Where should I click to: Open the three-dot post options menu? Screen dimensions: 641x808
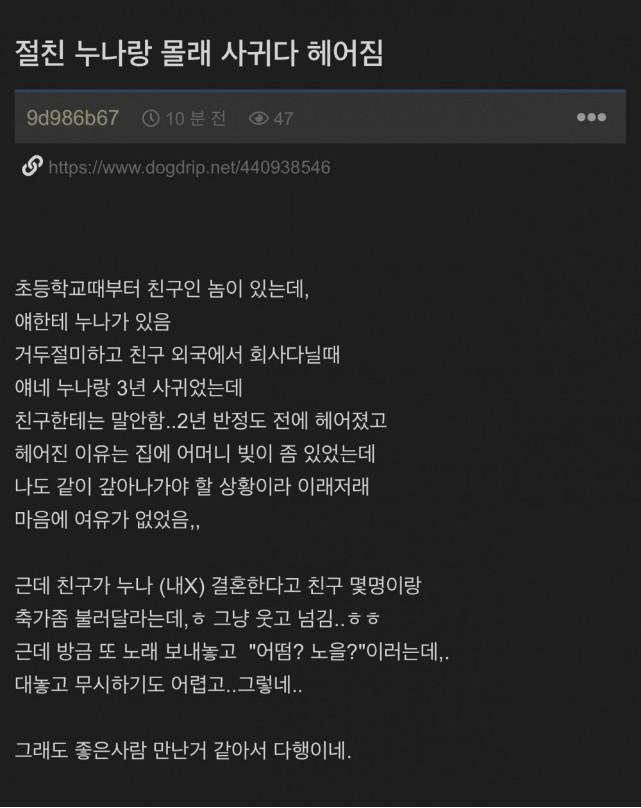(591, 118)
